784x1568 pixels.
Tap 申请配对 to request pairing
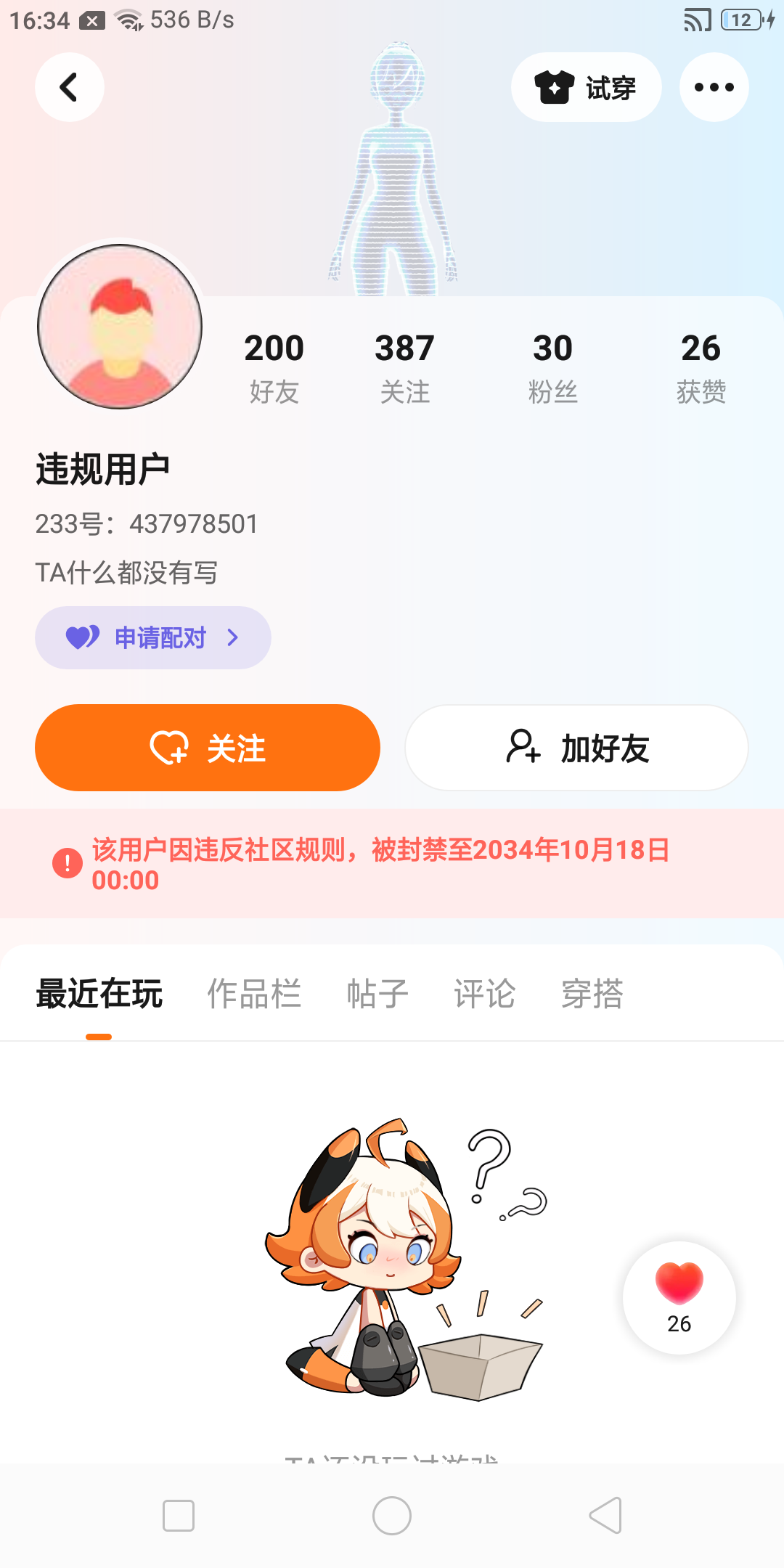[153, 637]
